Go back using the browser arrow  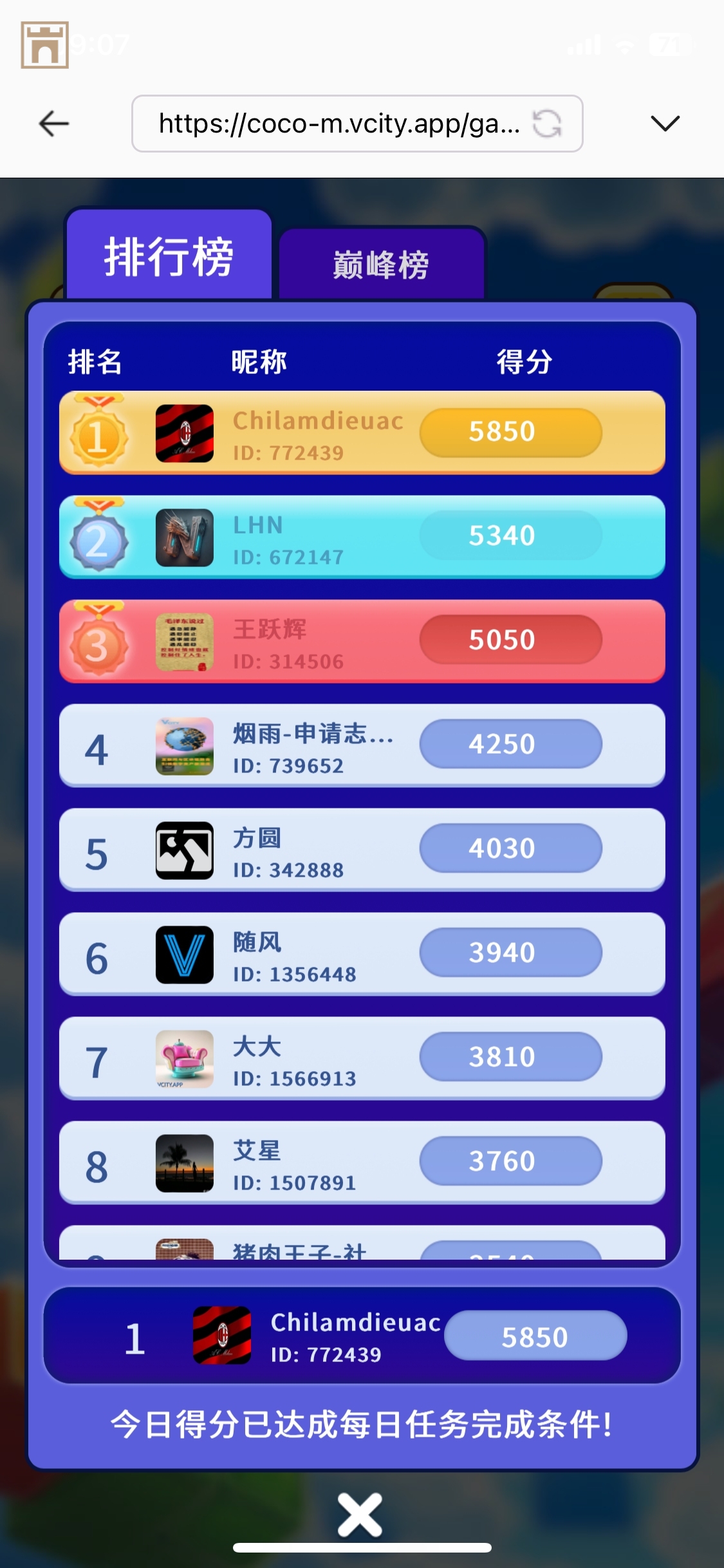pos(54,124)
